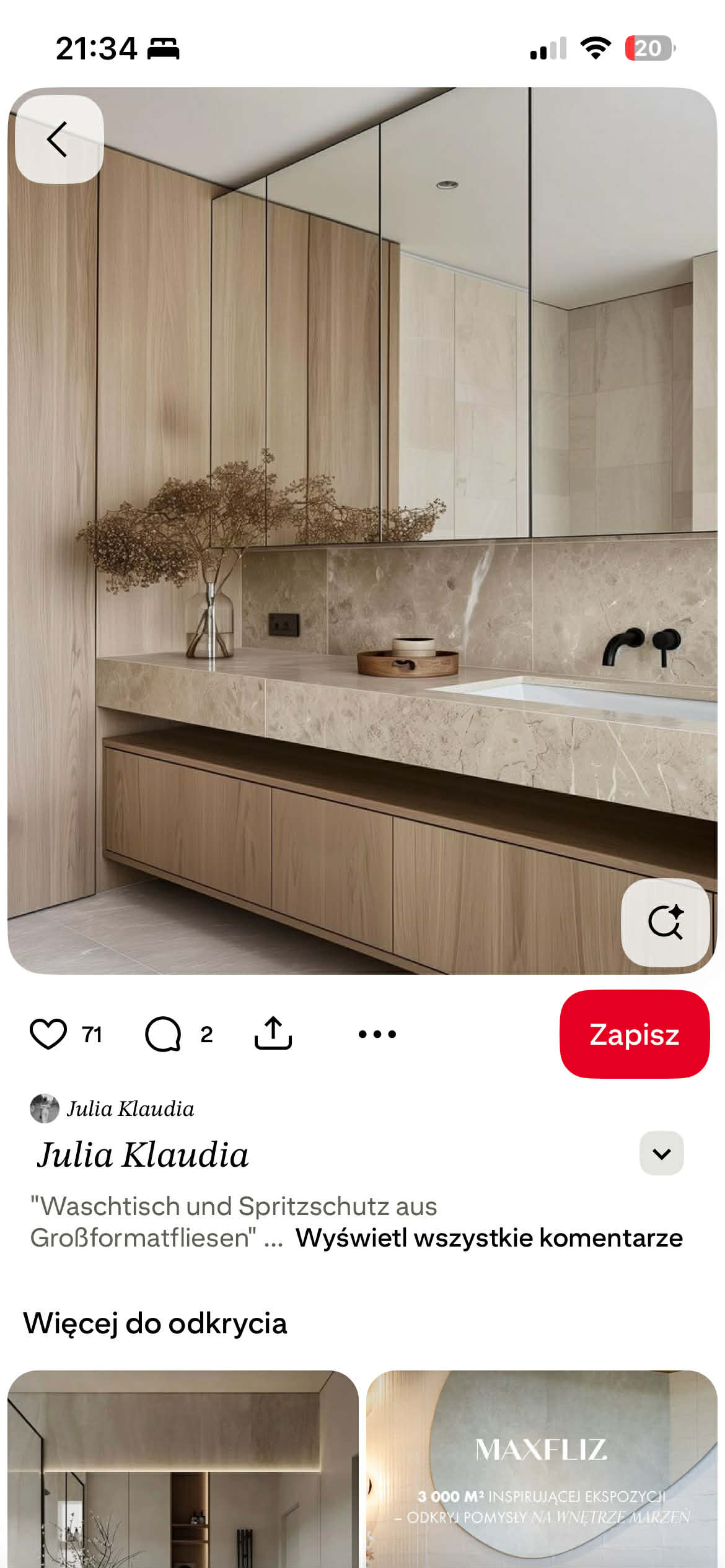Save the pin with Zapisz button
Image resolution: width=725 pixels, height=1568 pixels.
click(x=634, y=1034)
